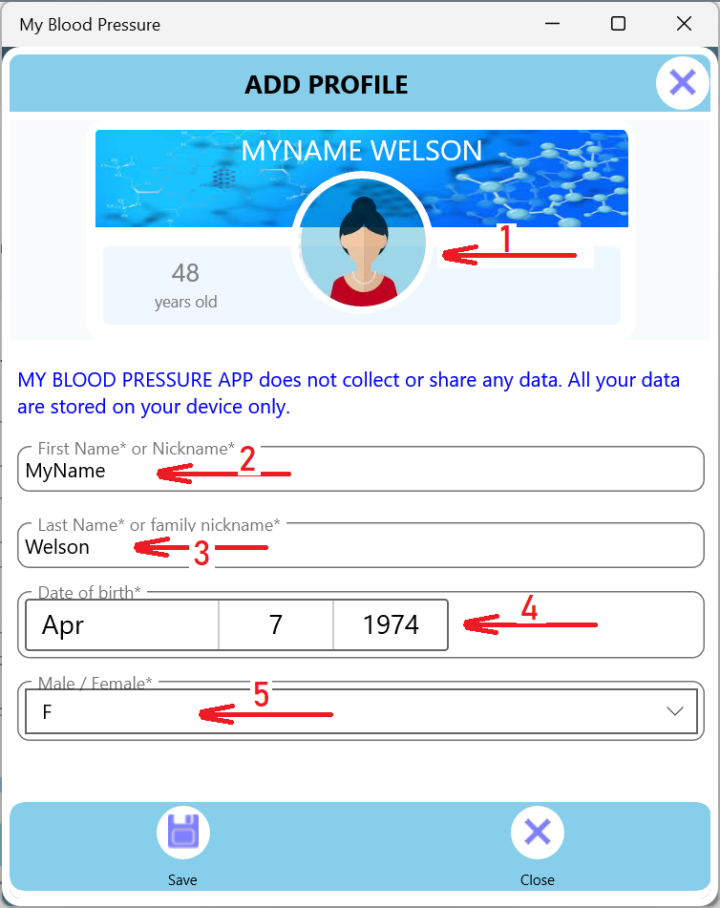Edit the Last Name field

click(360, 547)
